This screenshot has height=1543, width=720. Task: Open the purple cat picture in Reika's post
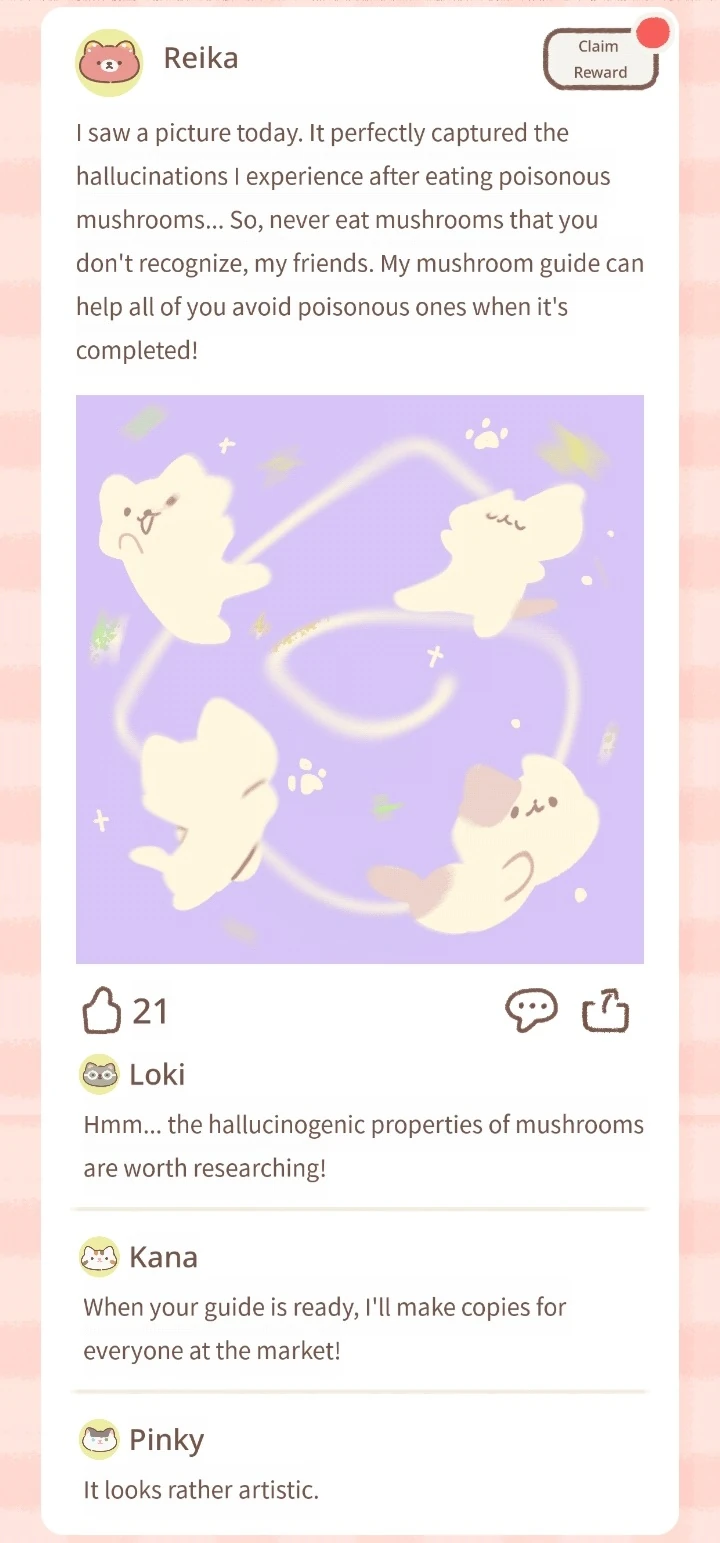(360, 679)
